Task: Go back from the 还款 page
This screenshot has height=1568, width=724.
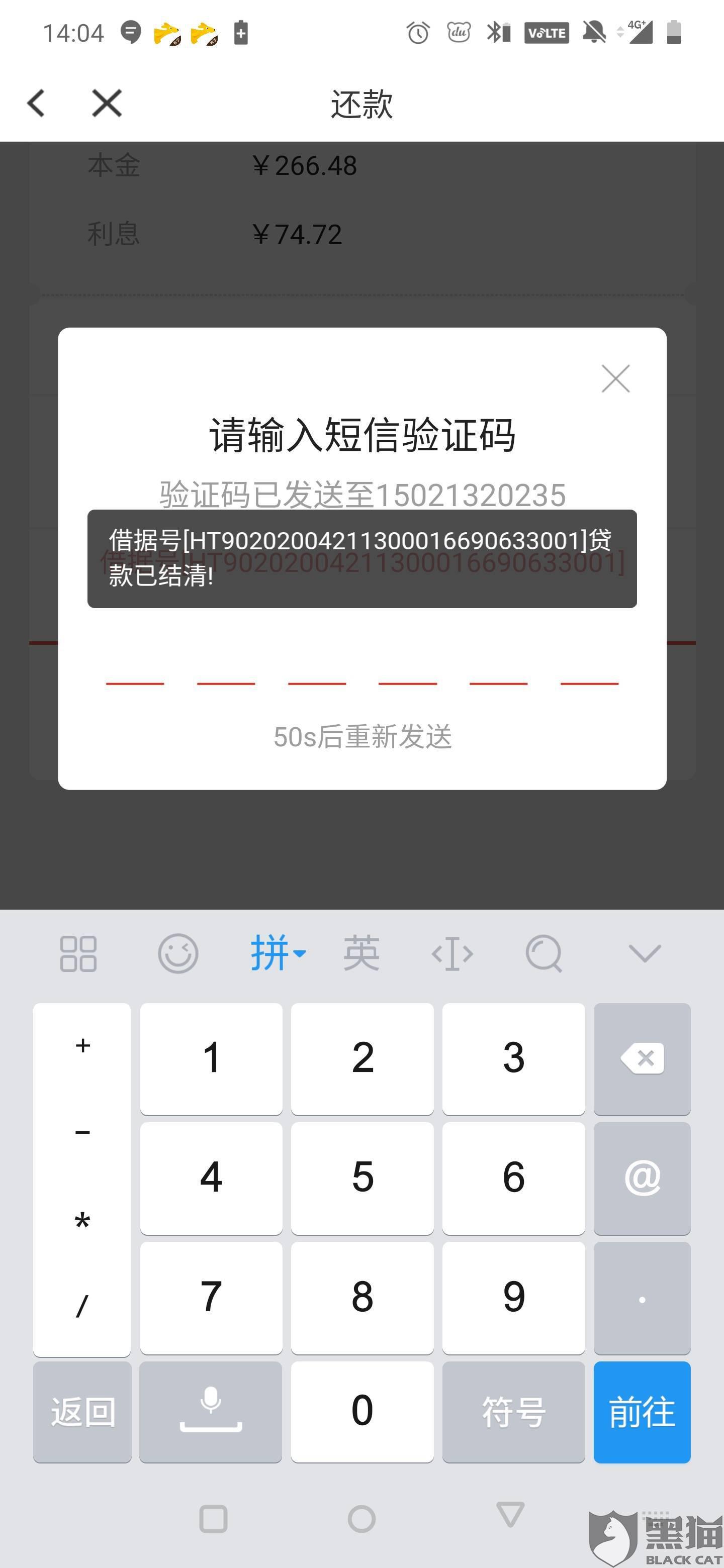Action: (x=37, y=103)
